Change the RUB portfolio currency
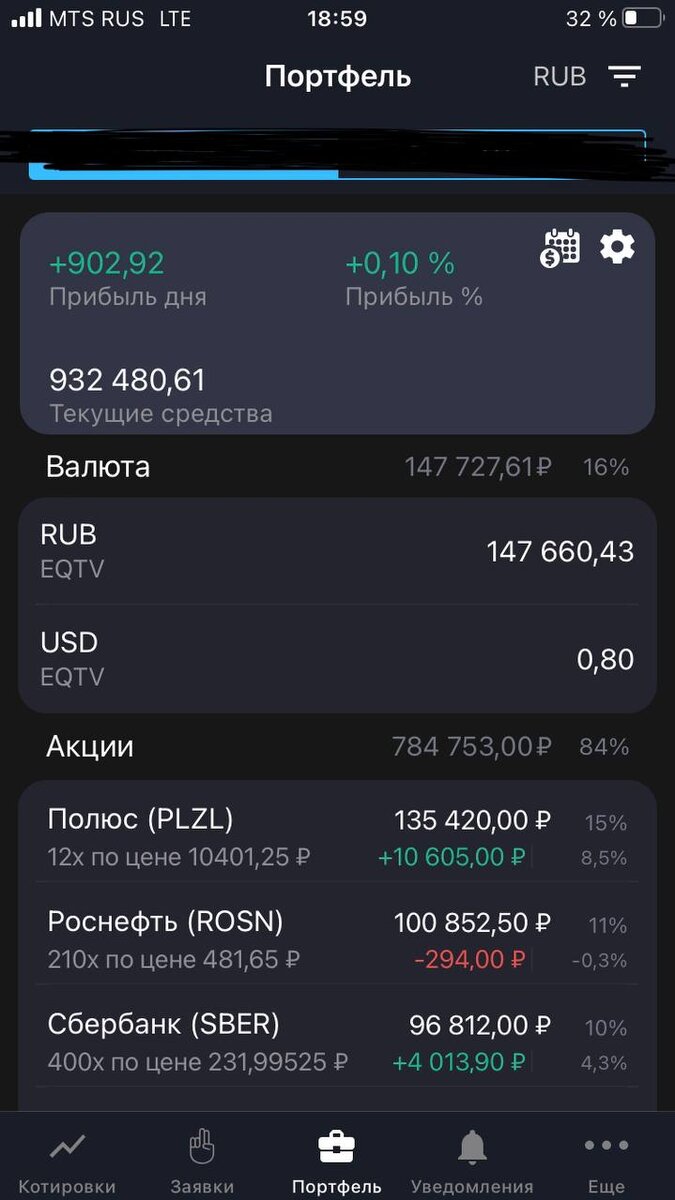The height and width of the screenshot is (1200, 675). pos(559,76)
